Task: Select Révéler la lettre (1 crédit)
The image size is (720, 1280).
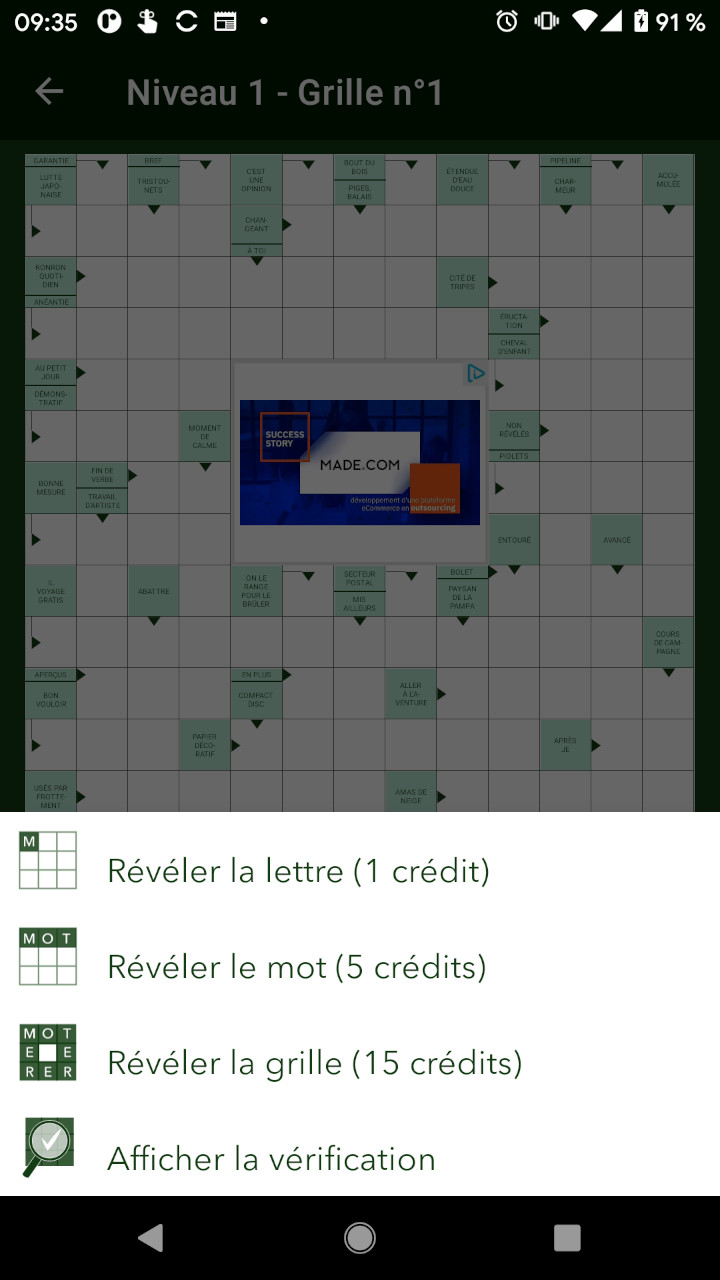Action: click(298, 871)
